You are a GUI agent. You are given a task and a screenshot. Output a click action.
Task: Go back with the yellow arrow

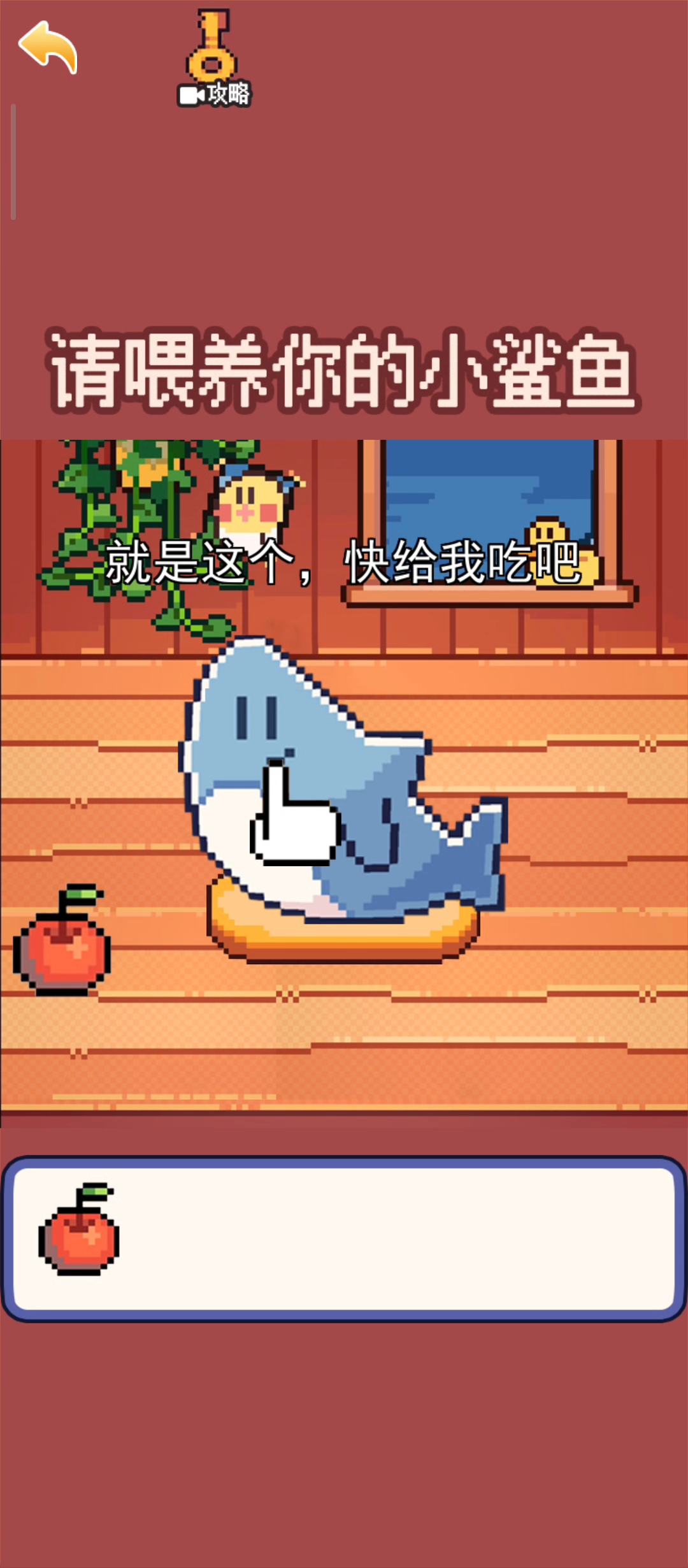(48, 47)
